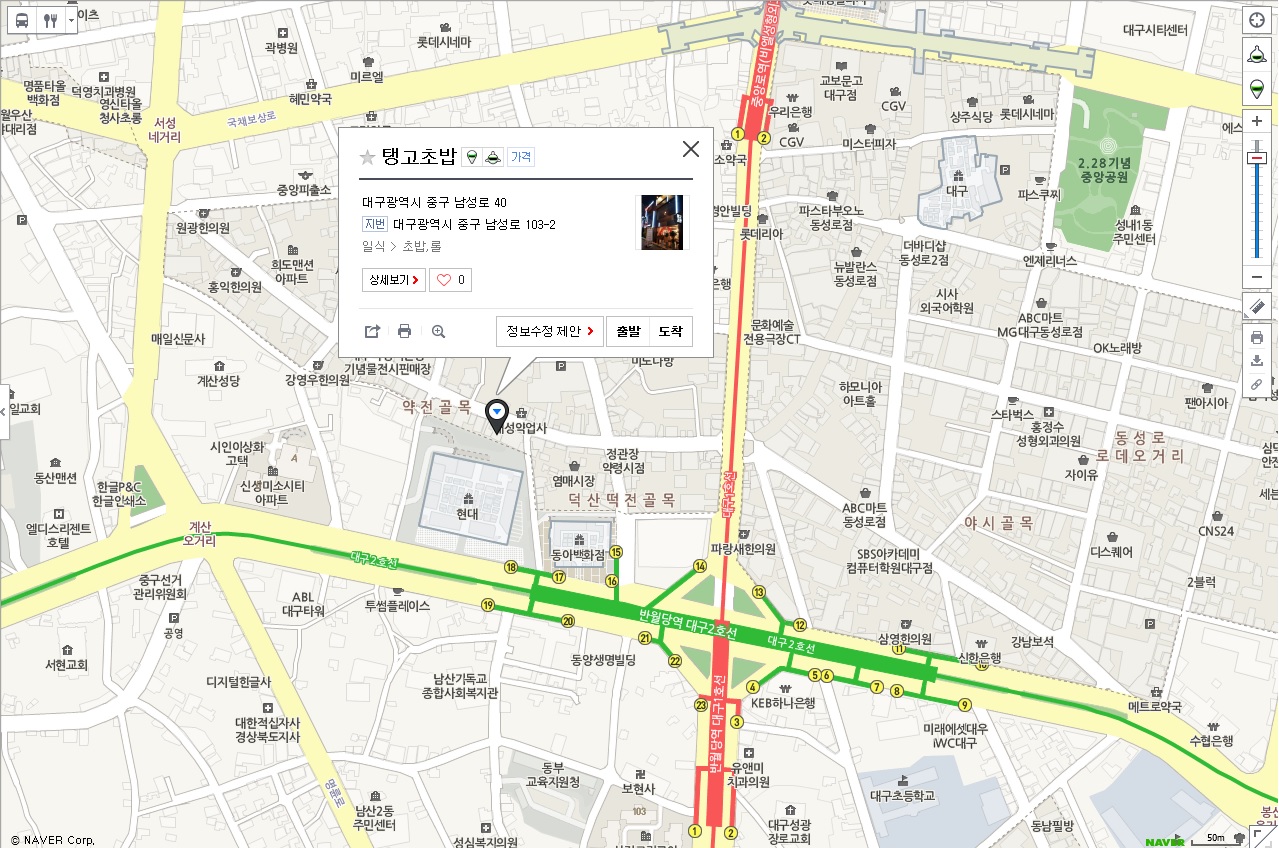This screenshot has height=848, width=1279.
Task: Center map on current location
Action: tap(1257, 19)
